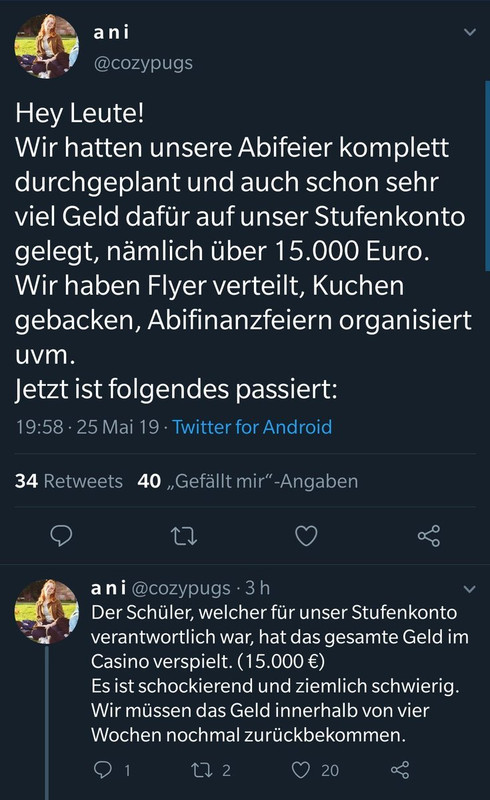This screenshot has width=490, height=800.
Task: Like the main tweet
Action: [306, 536]
